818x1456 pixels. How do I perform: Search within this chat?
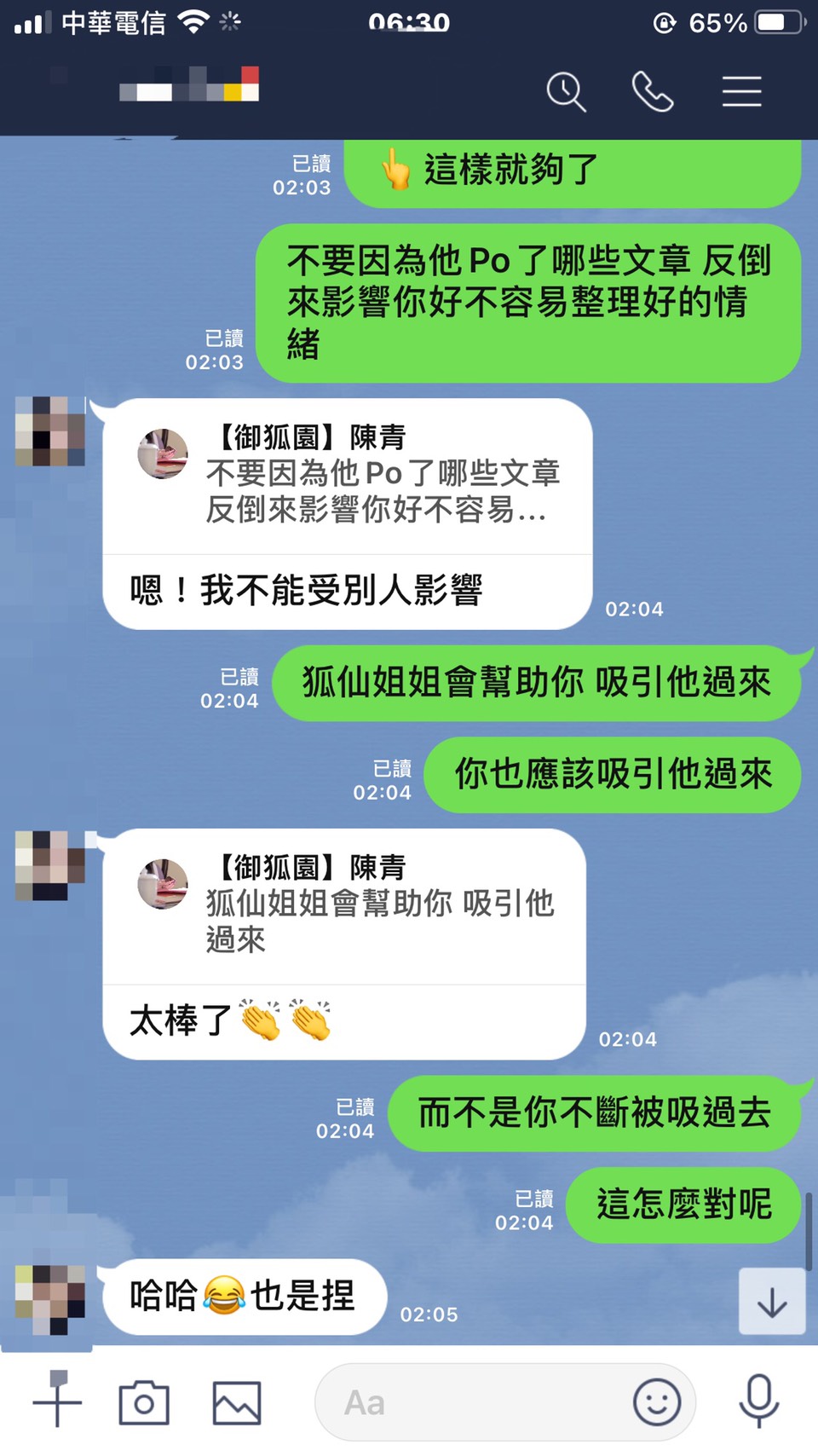[566, 92]
